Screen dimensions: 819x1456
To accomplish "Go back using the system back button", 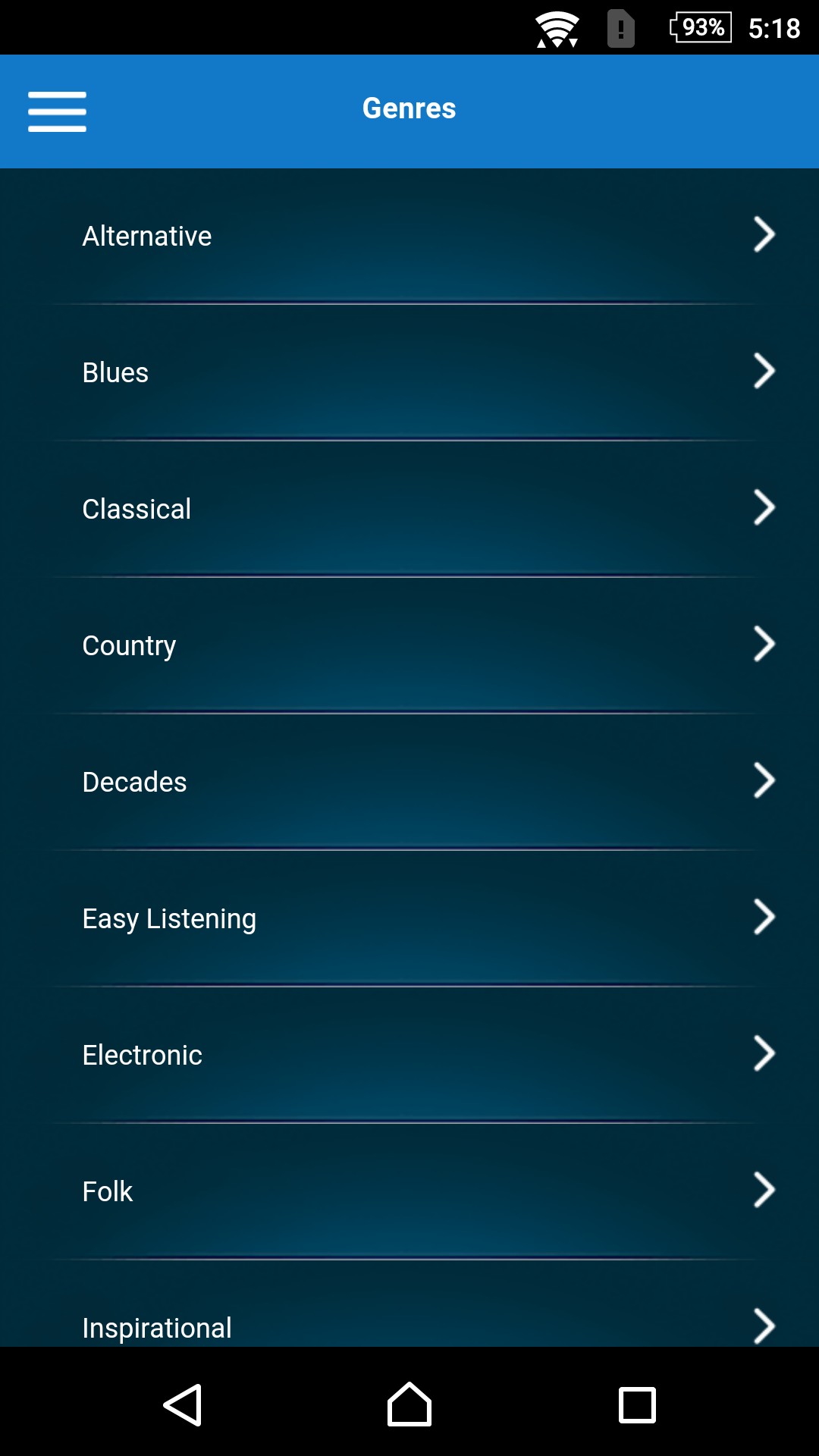I will coord(183,1405).
